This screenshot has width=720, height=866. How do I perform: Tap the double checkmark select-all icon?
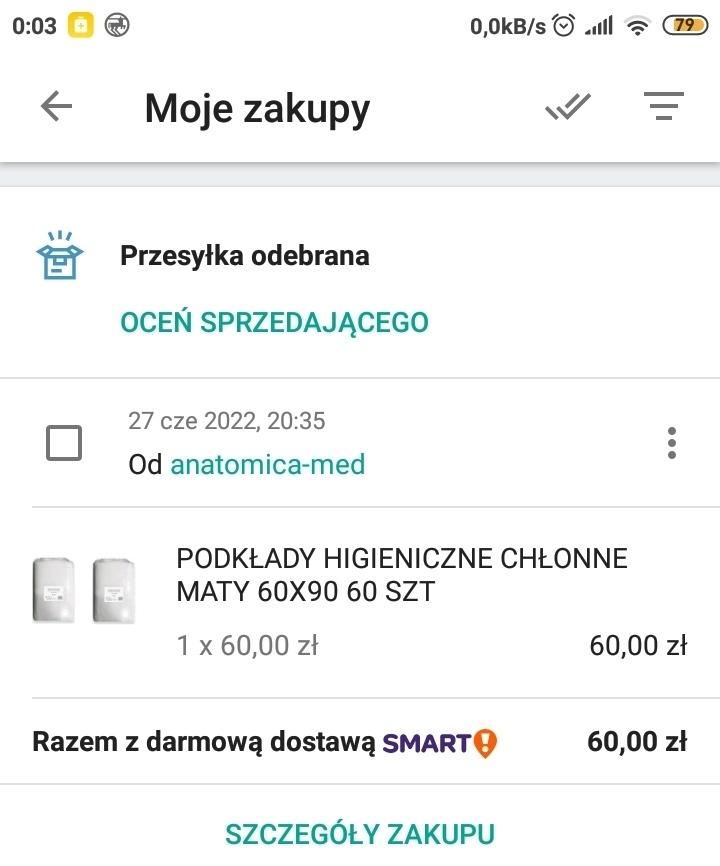point(567,107)
